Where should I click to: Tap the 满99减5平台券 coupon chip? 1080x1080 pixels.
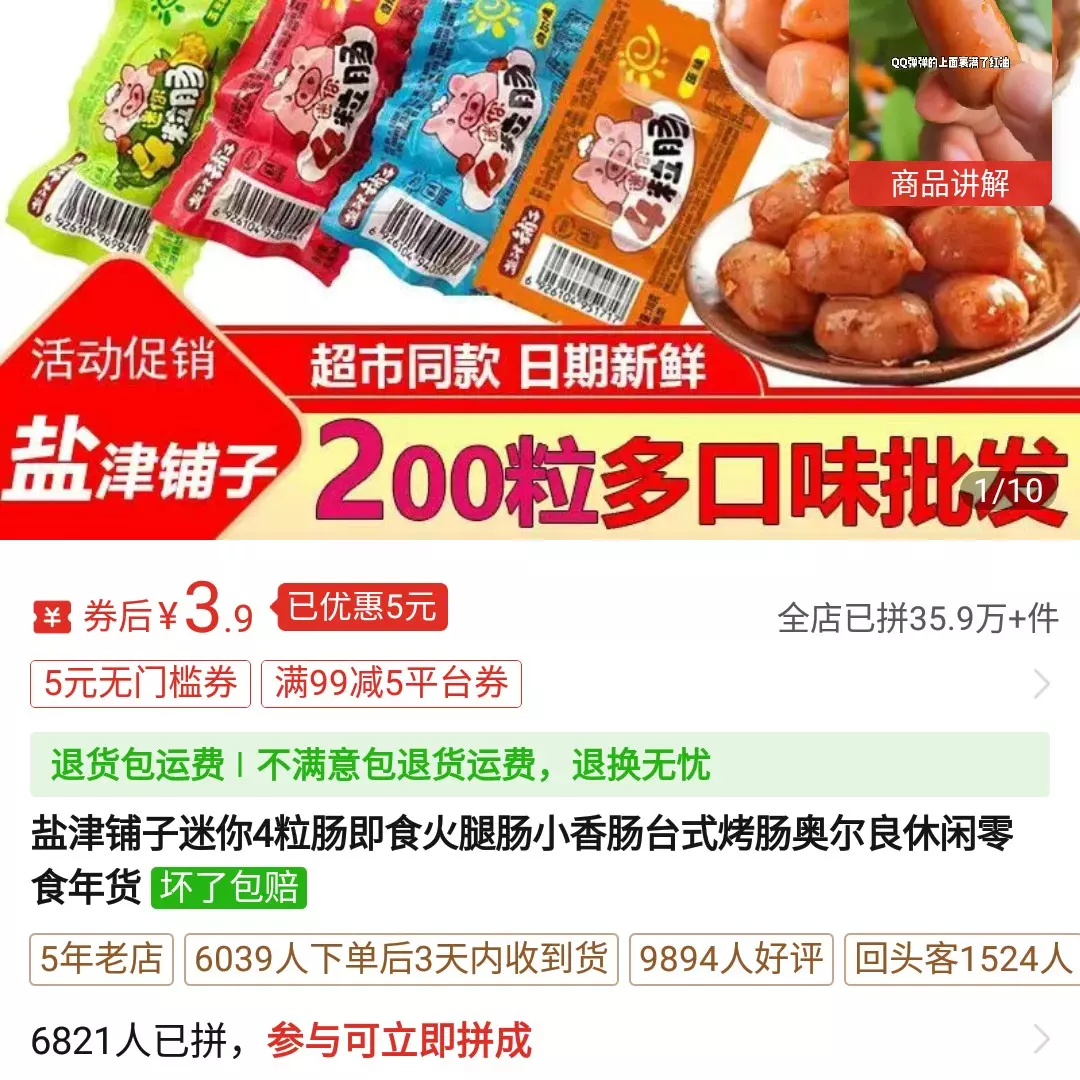391,684
